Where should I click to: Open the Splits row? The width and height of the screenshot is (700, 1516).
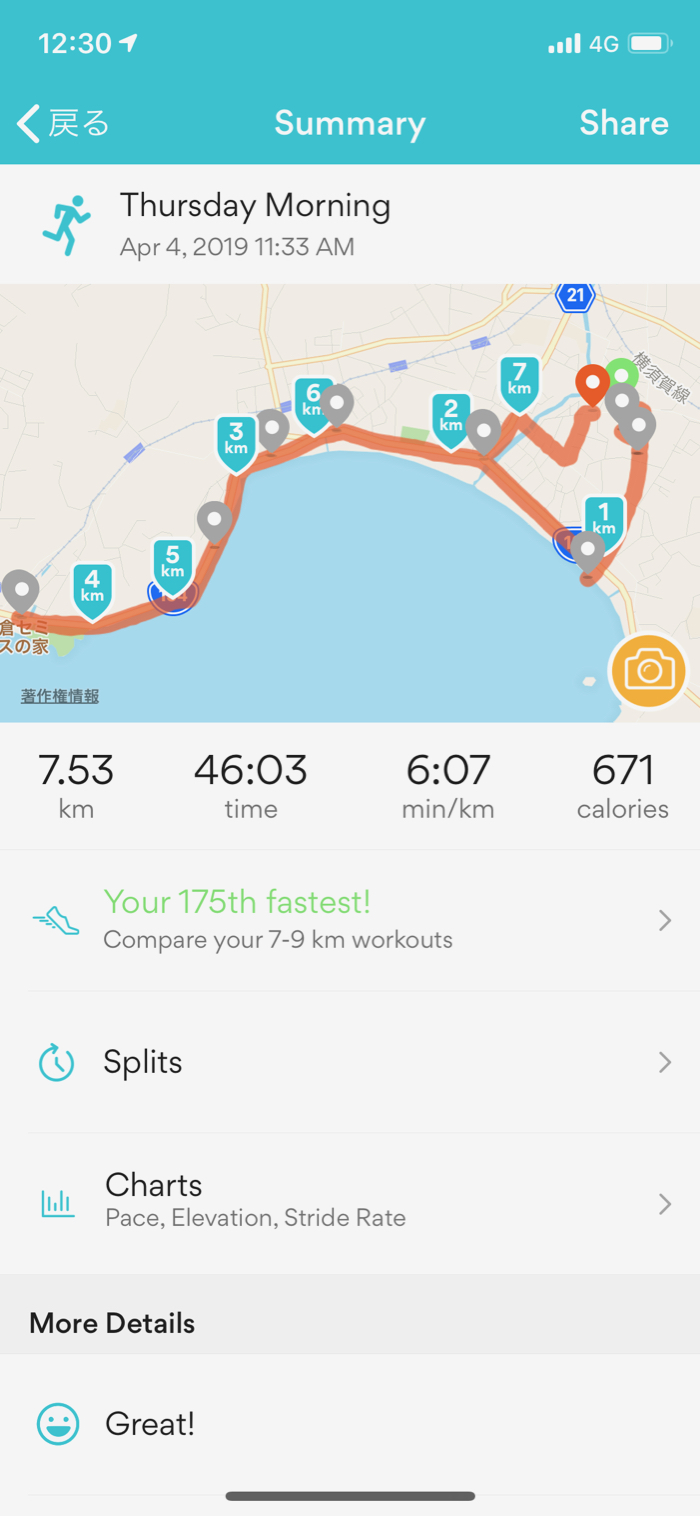[350, 1062]
